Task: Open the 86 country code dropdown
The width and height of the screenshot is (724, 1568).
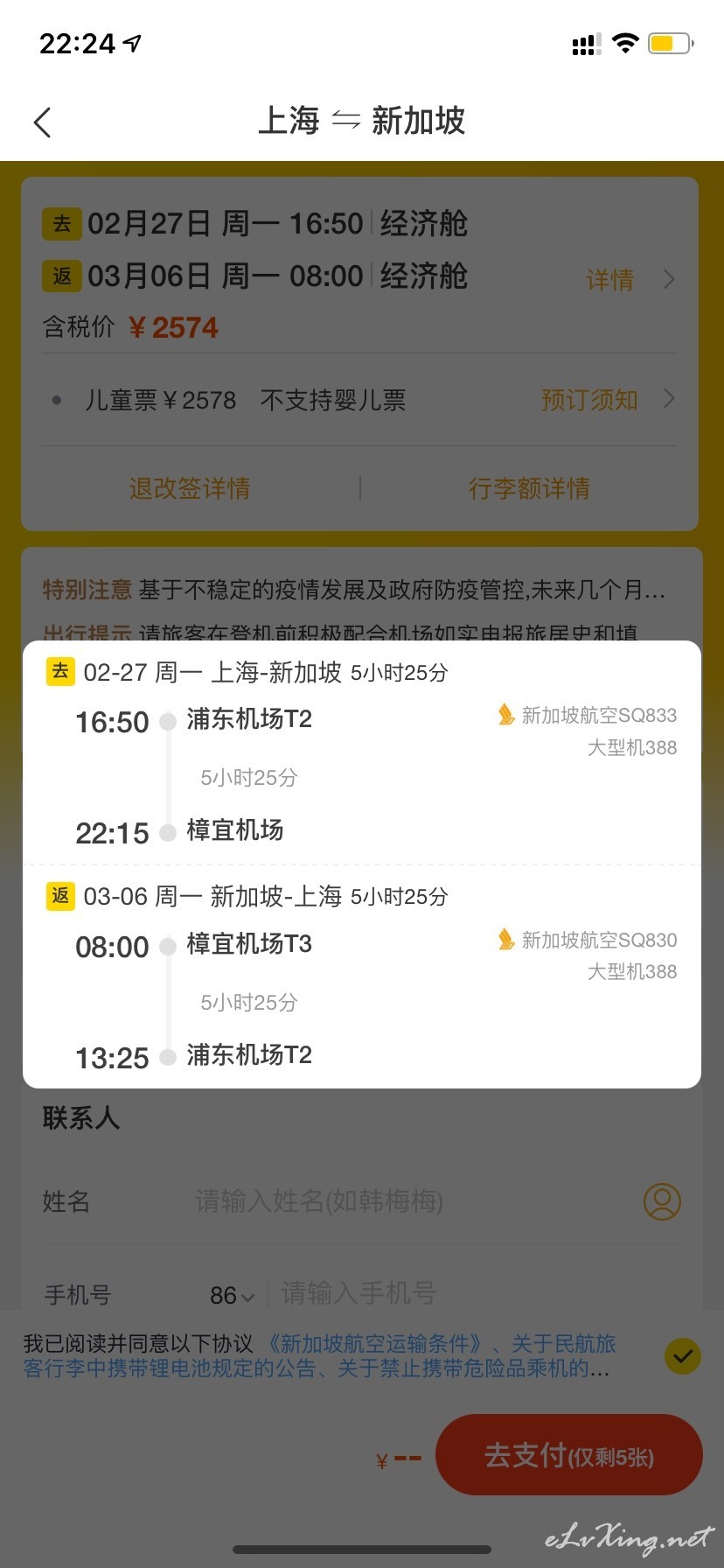Action: (x=232, y=1295)
